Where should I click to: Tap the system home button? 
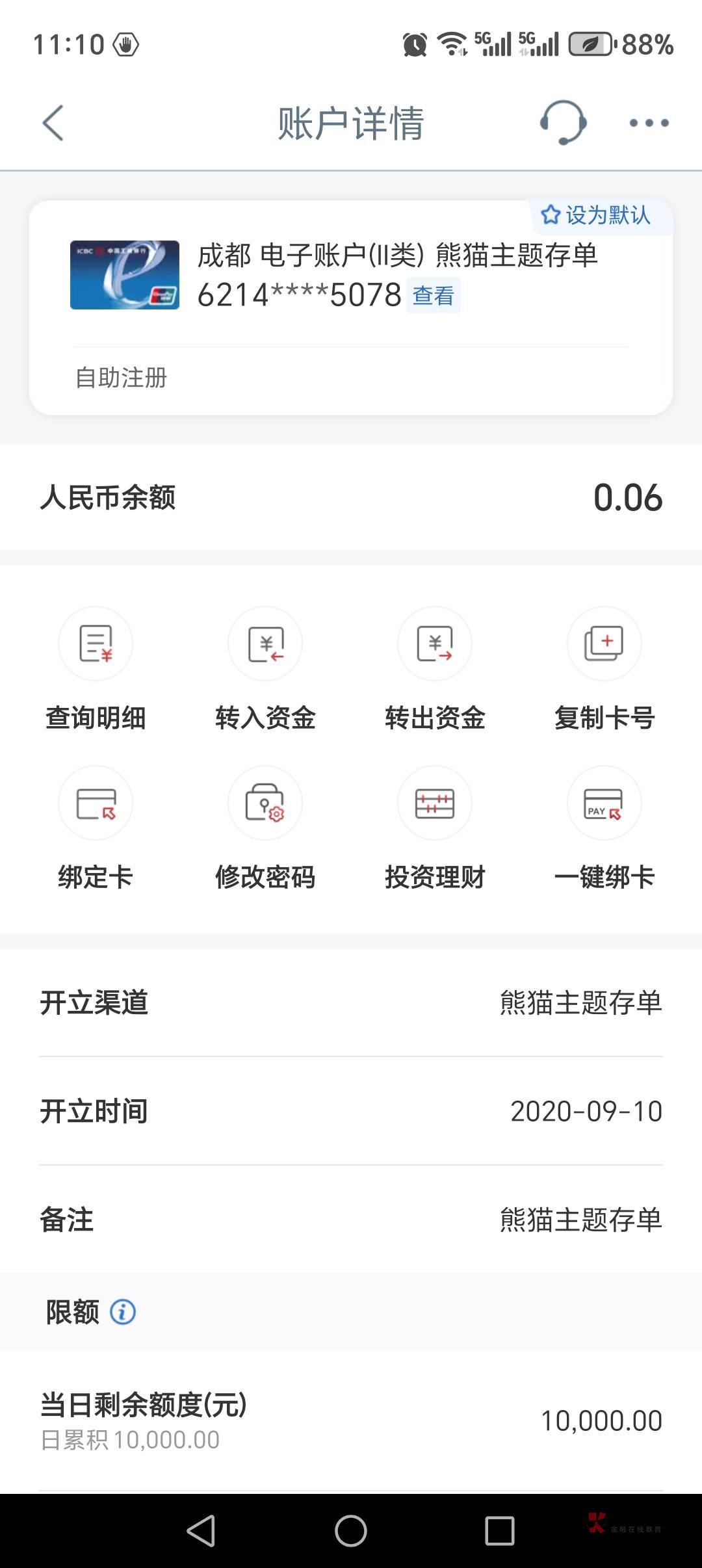point(351,1530)
